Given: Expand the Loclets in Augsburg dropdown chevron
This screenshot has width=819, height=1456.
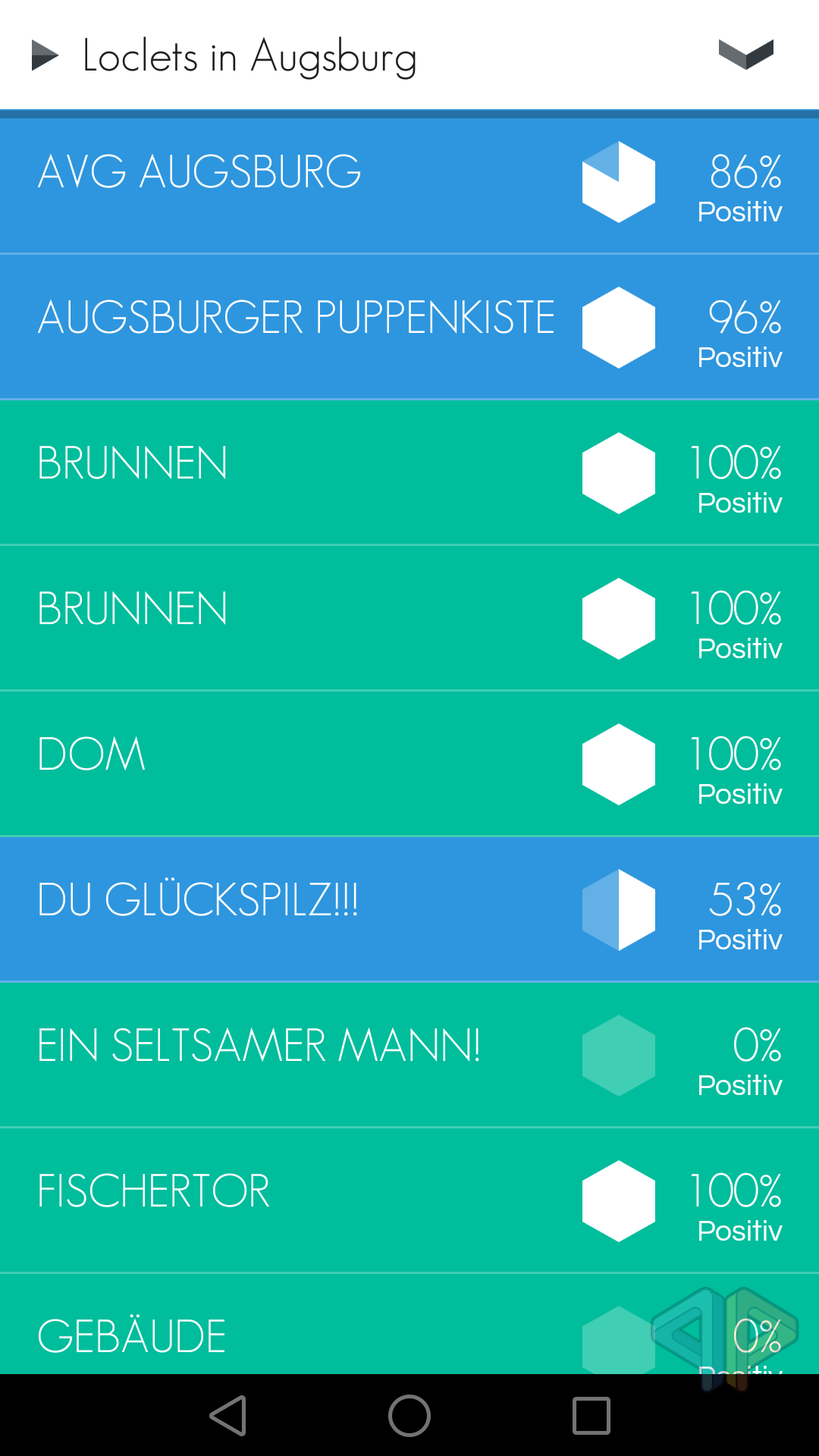Looking at the screenshot, I should coord(745,55).
